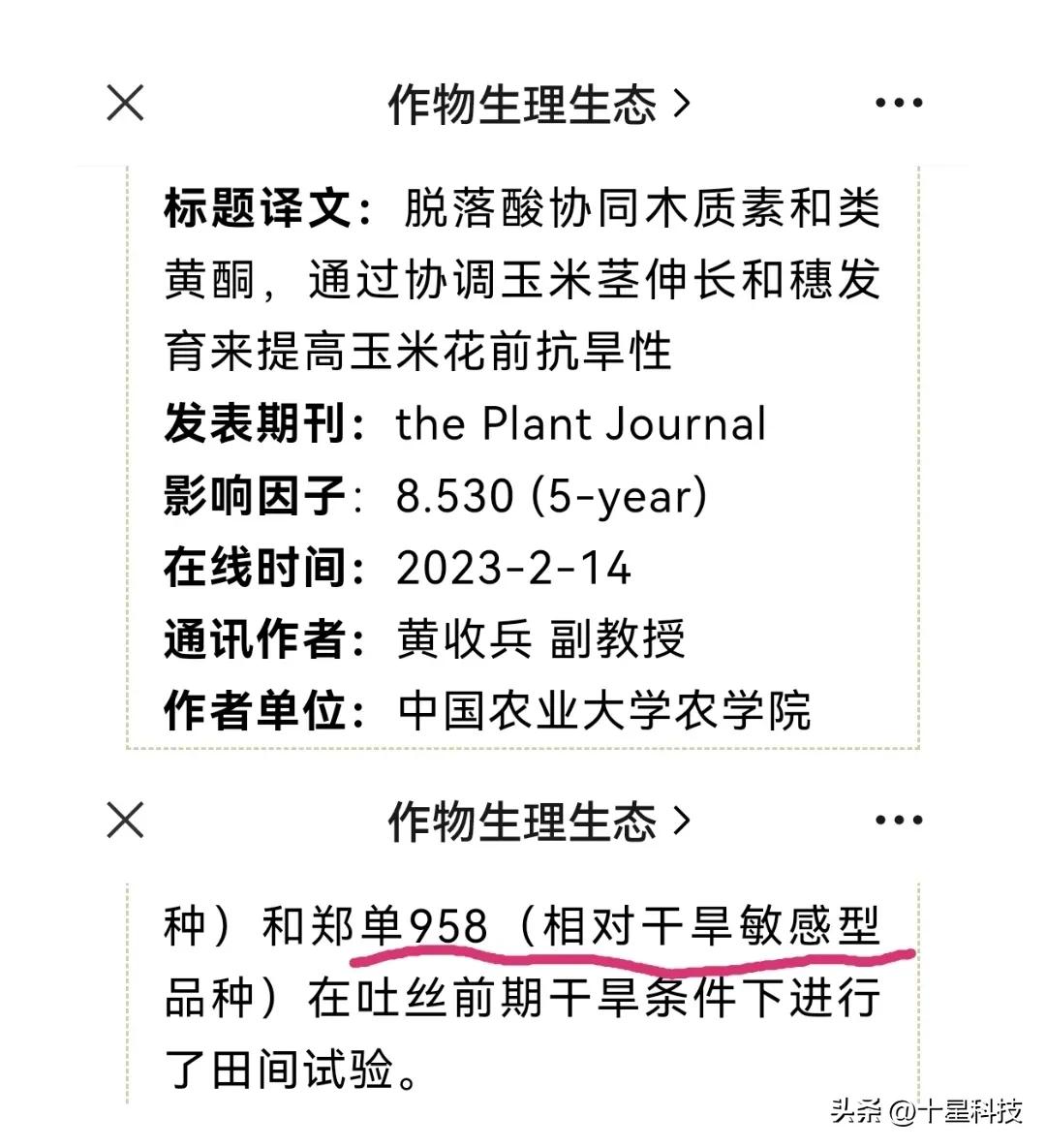Dismiss the lower article with the X icon
The width and height of the screenshot is (1046, 1148).
[x=125, y=819]
